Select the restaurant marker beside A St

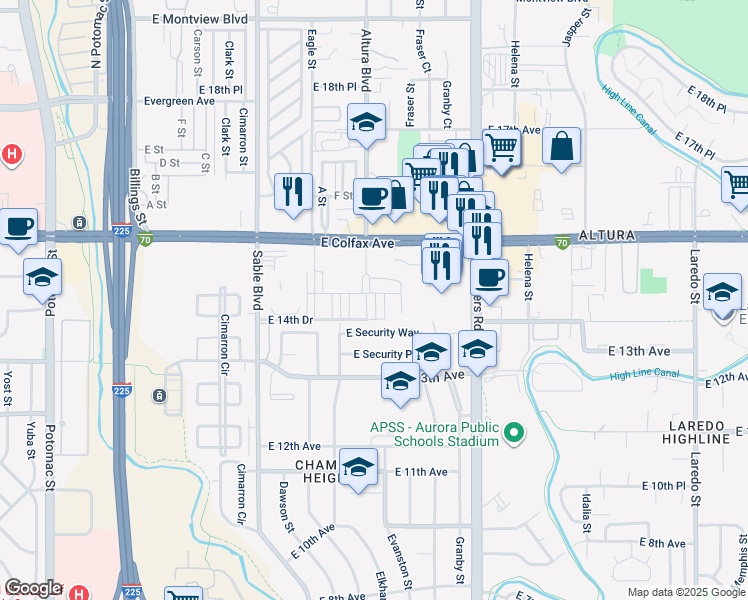point(293,193)
